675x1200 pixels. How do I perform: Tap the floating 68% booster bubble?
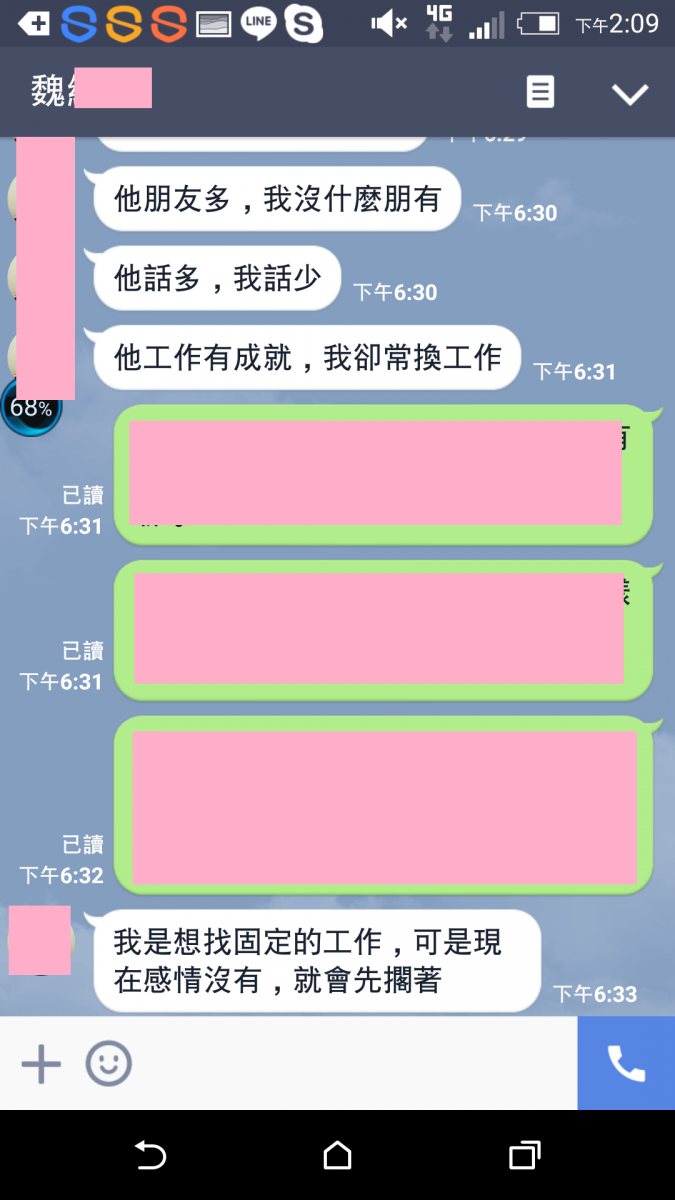click(32, 409)
